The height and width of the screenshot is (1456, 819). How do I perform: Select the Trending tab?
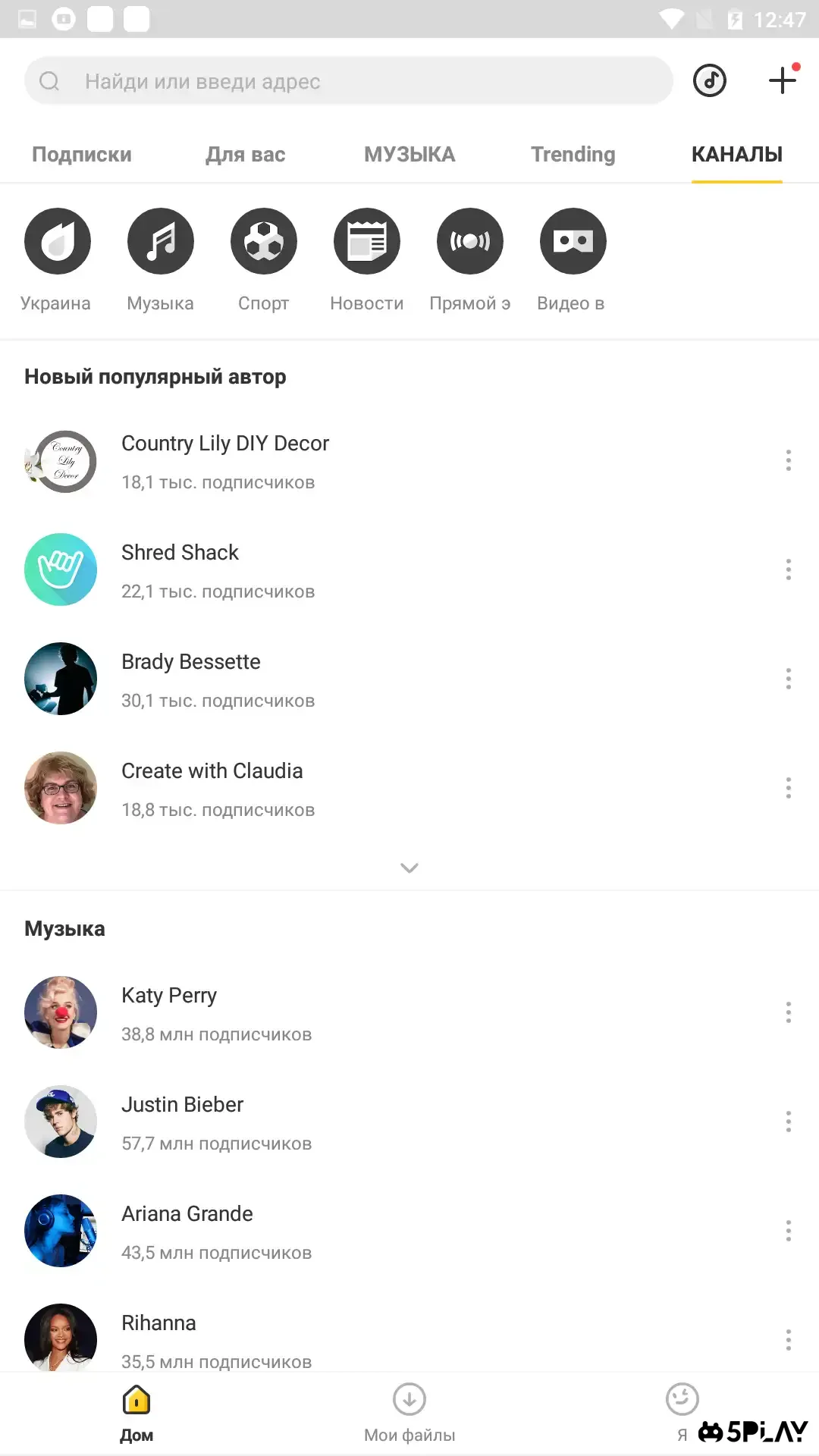tap(573, 155)
